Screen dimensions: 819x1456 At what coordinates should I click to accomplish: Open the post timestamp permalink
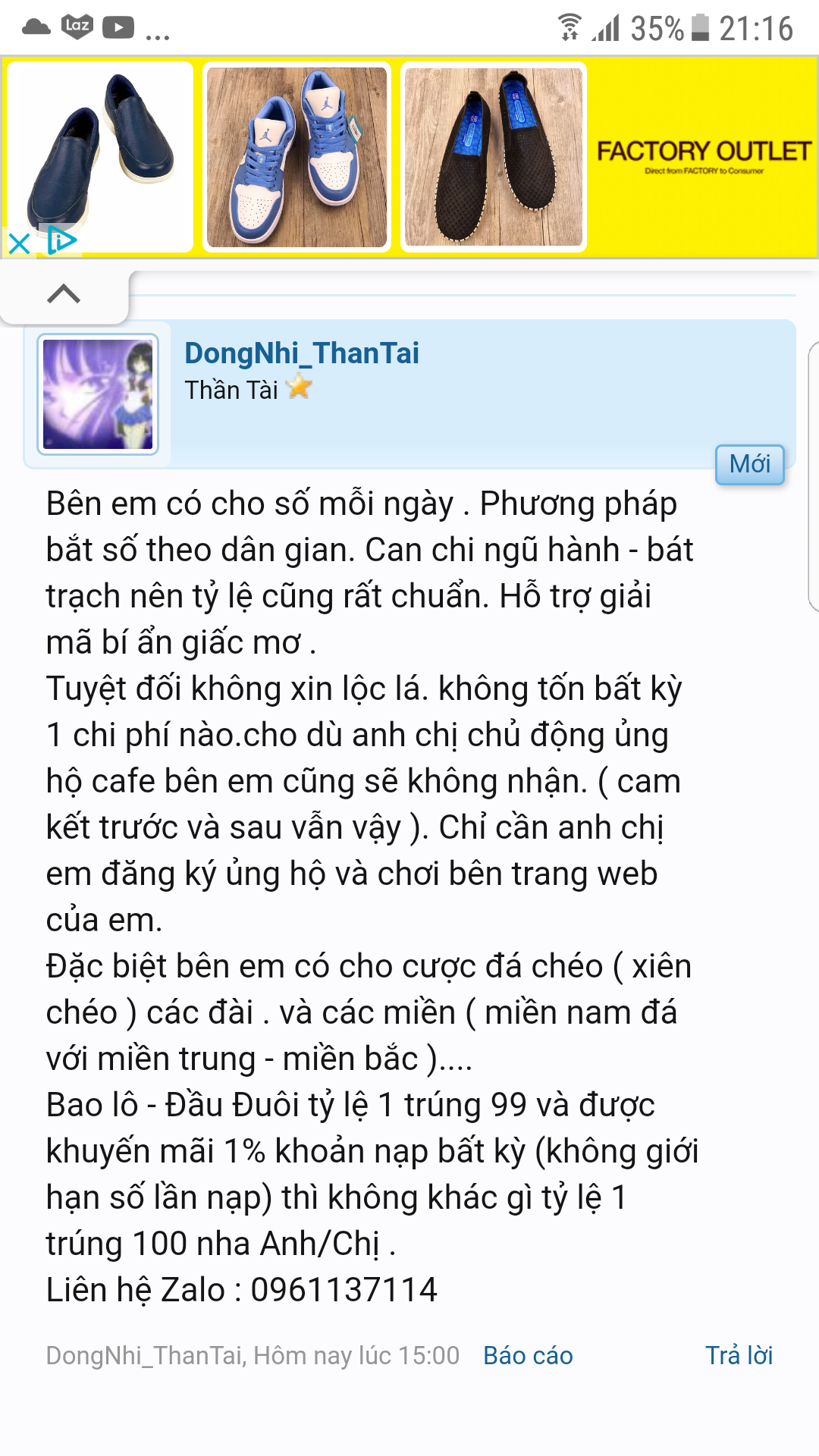tap(356, 1355)
